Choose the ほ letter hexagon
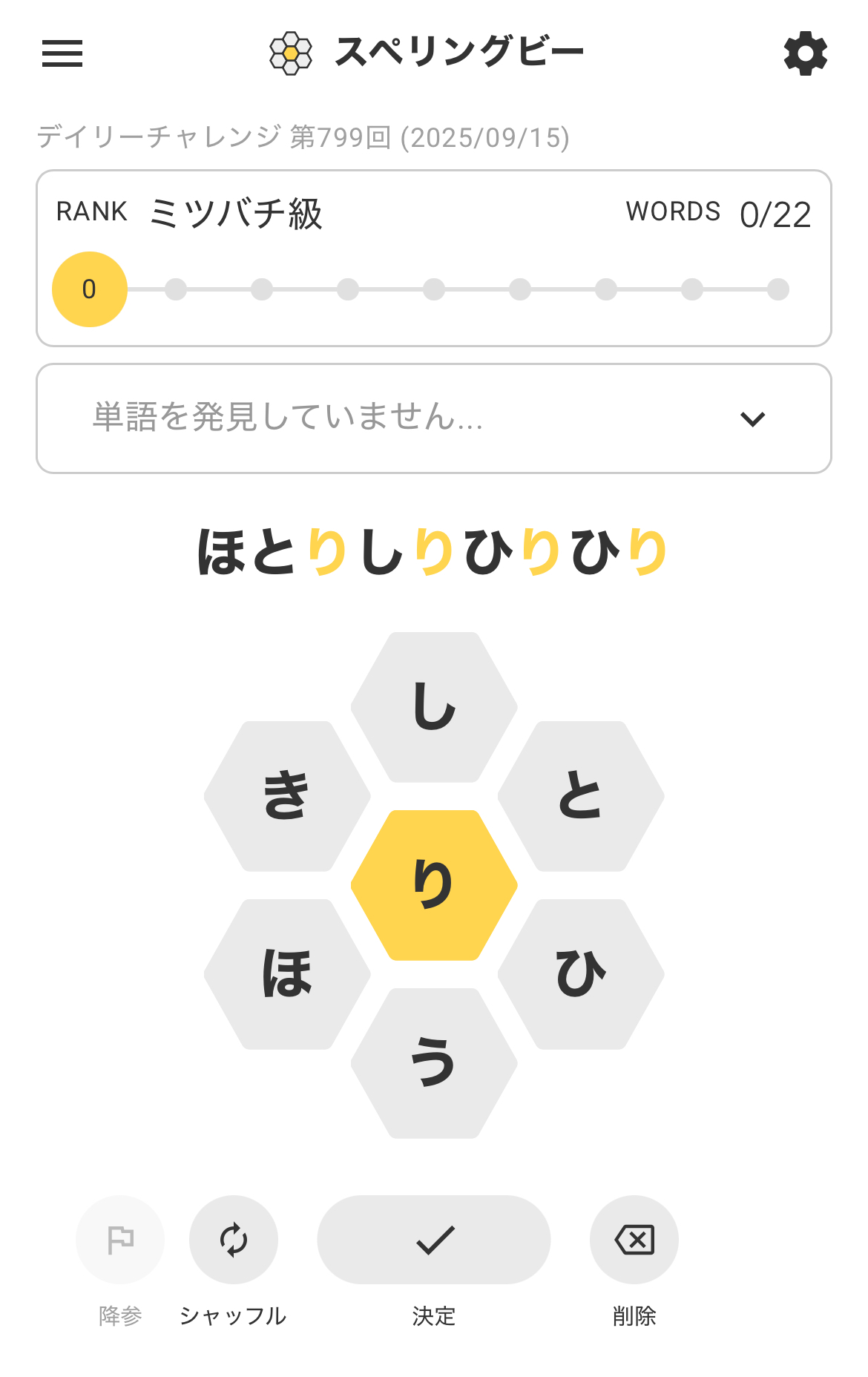868x1377 pixels. pos(287,974)
